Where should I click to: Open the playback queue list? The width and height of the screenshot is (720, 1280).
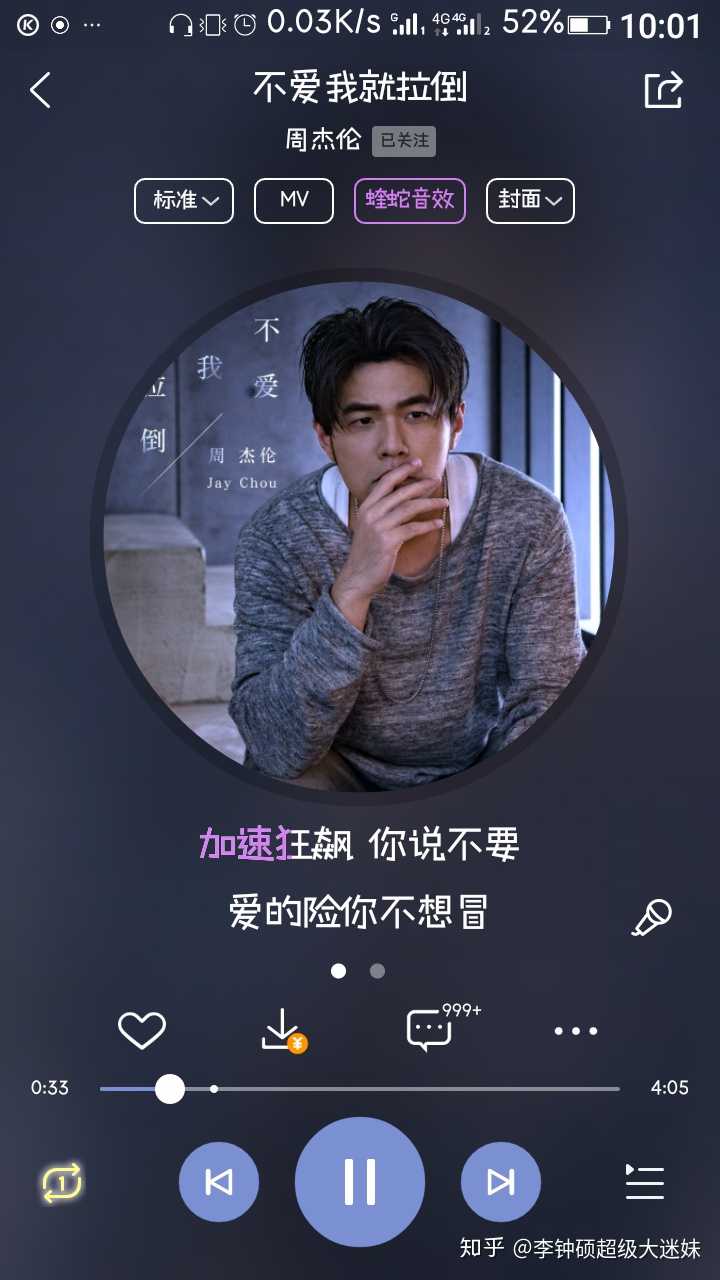point(644,1181)
